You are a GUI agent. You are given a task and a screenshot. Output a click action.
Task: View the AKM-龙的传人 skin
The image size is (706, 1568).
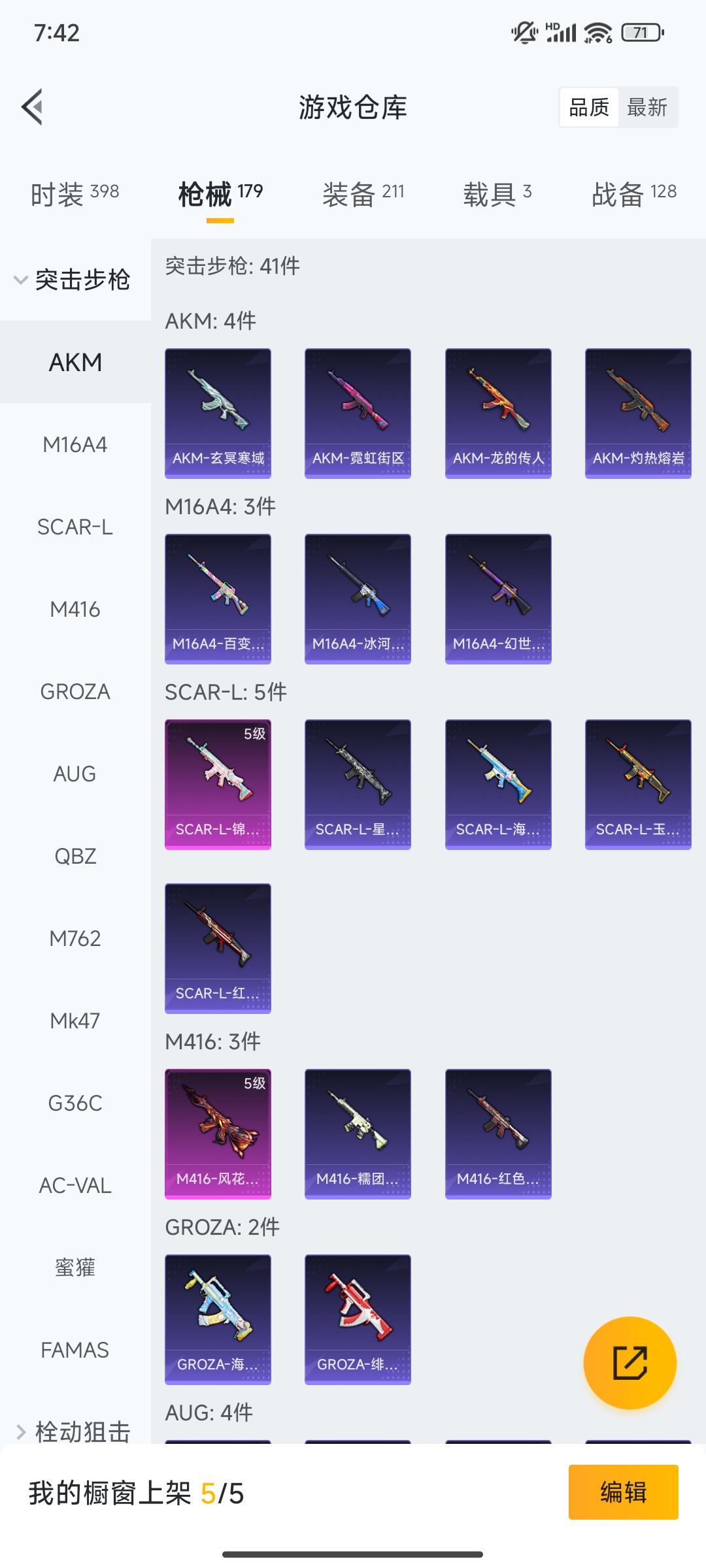(x=498, y=413)
